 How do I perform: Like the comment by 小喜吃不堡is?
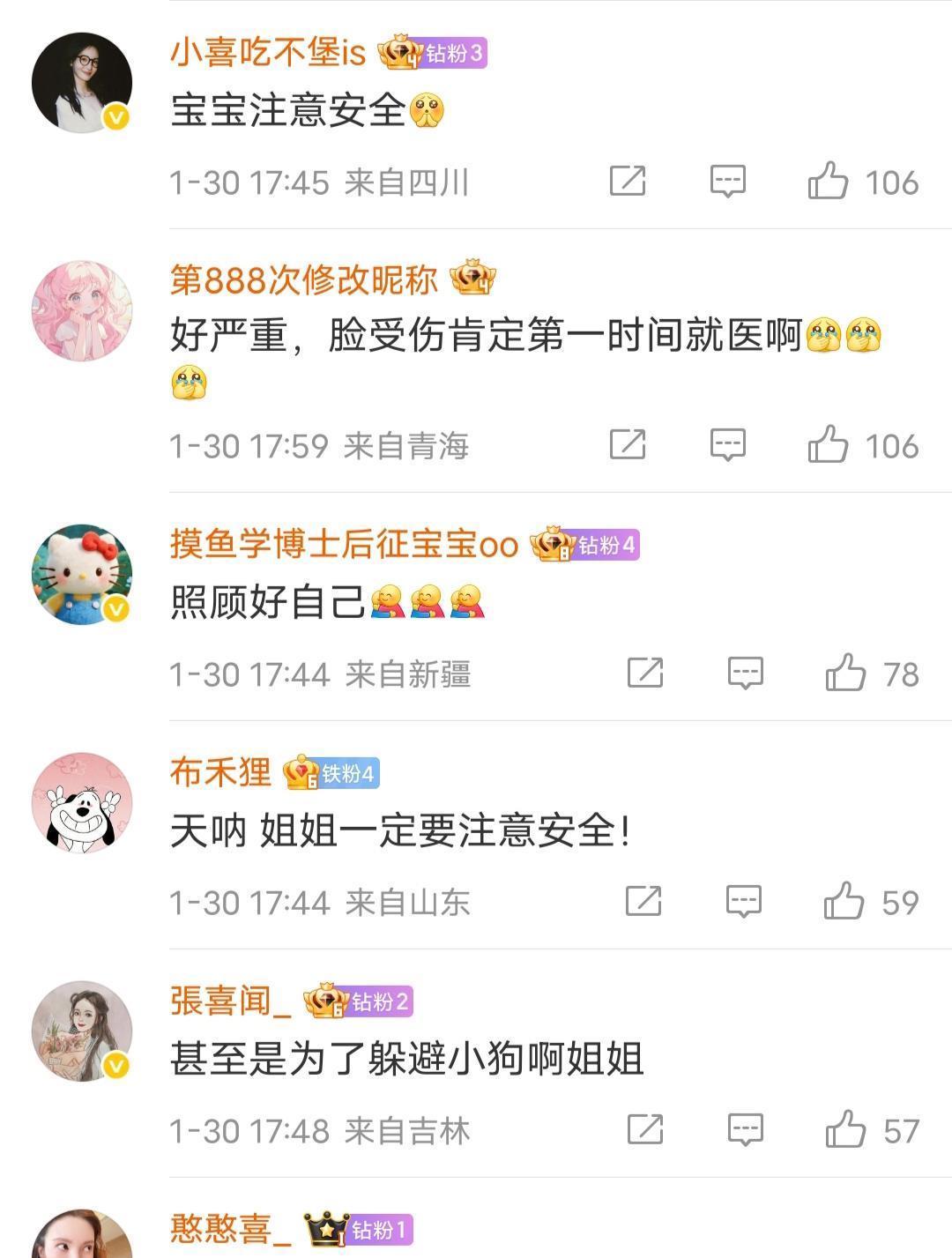click(828, 181)
